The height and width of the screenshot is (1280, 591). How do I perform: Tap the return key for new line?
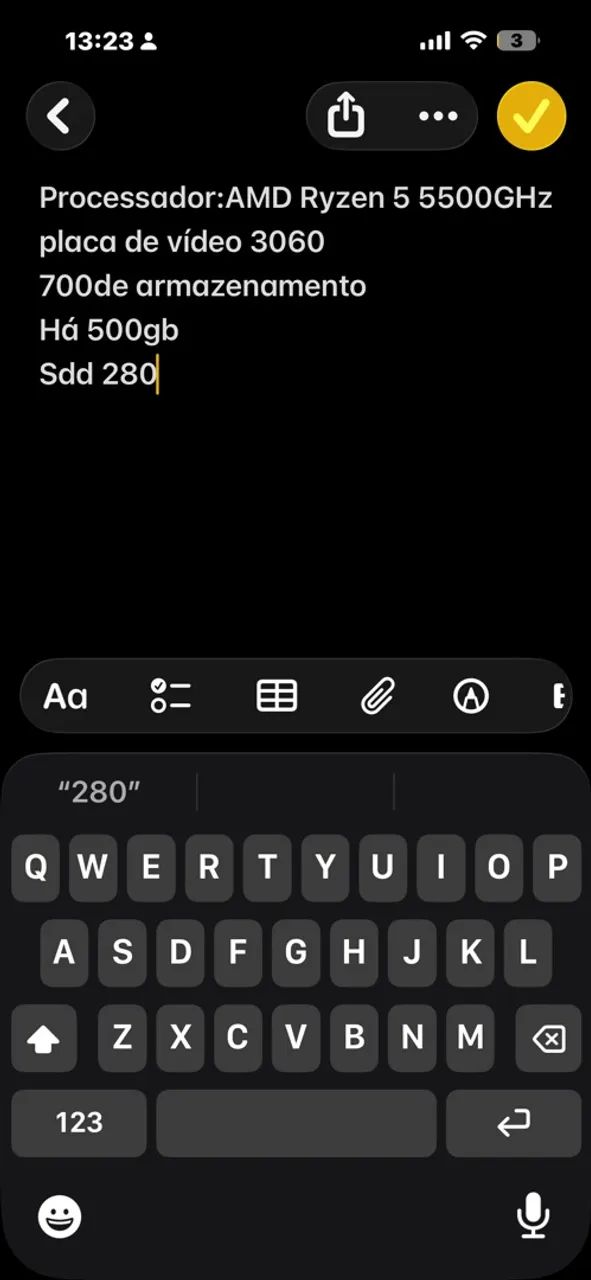[x=514, y=1122]
